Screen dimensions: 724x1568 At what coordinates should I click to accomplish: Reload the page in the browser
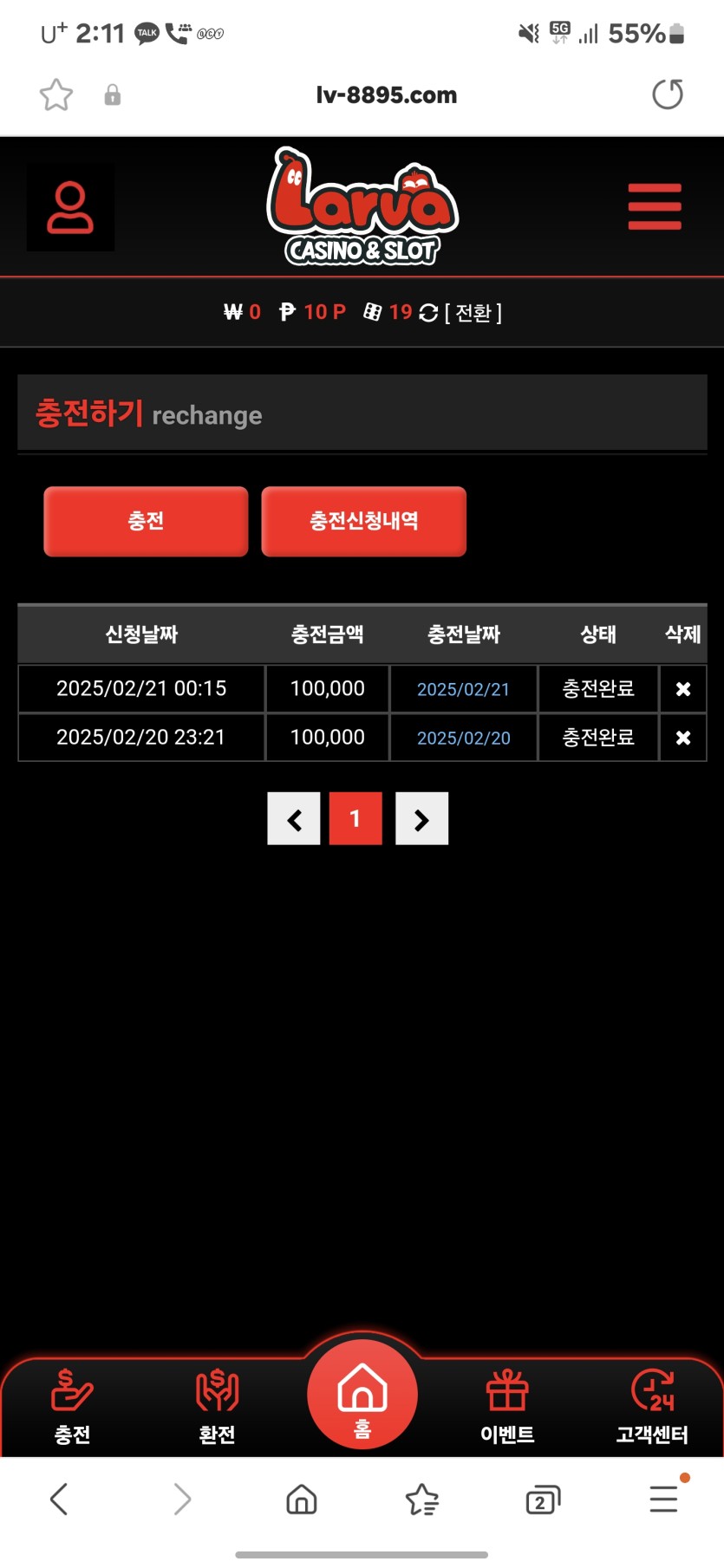(667, 94)
